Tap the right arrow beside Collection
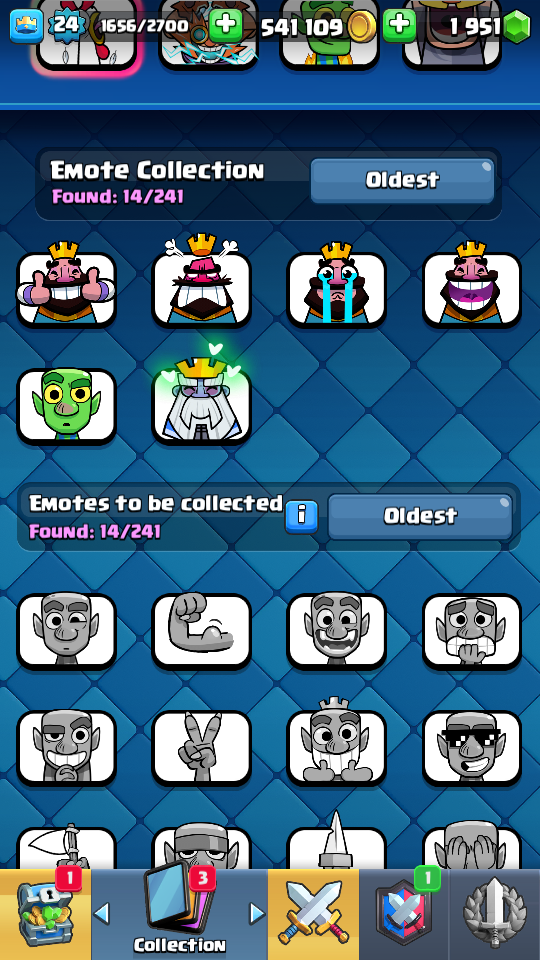 coord(257,913)
